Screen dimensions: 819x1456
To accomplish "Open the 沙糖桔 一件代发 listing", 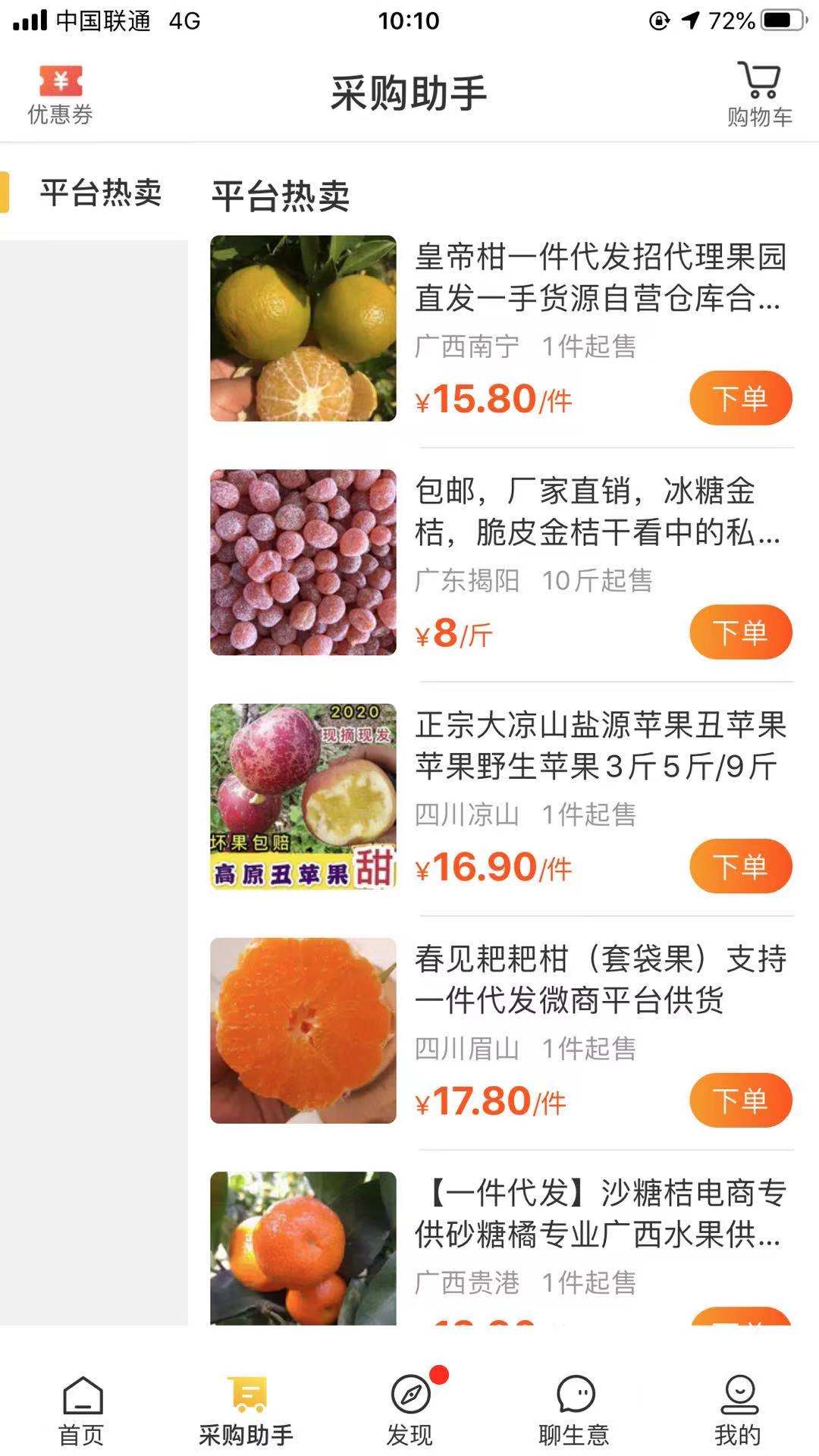I will (x=599, y=1214).
